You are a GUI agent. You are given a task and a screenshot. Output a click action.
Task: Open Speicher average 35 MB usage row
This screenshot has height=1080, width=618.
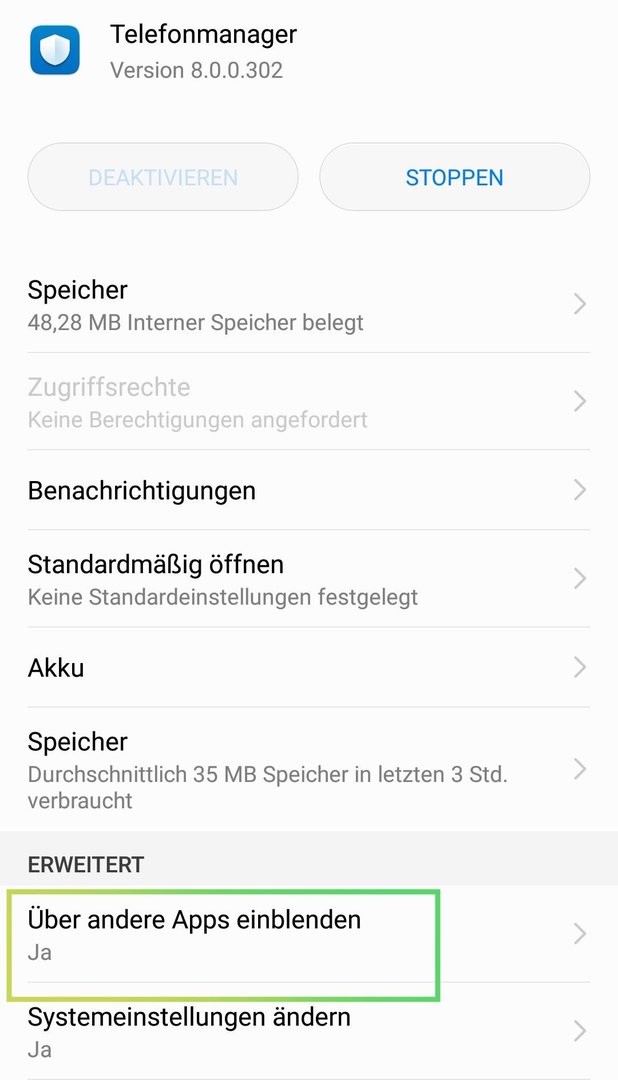coord(309,769)
